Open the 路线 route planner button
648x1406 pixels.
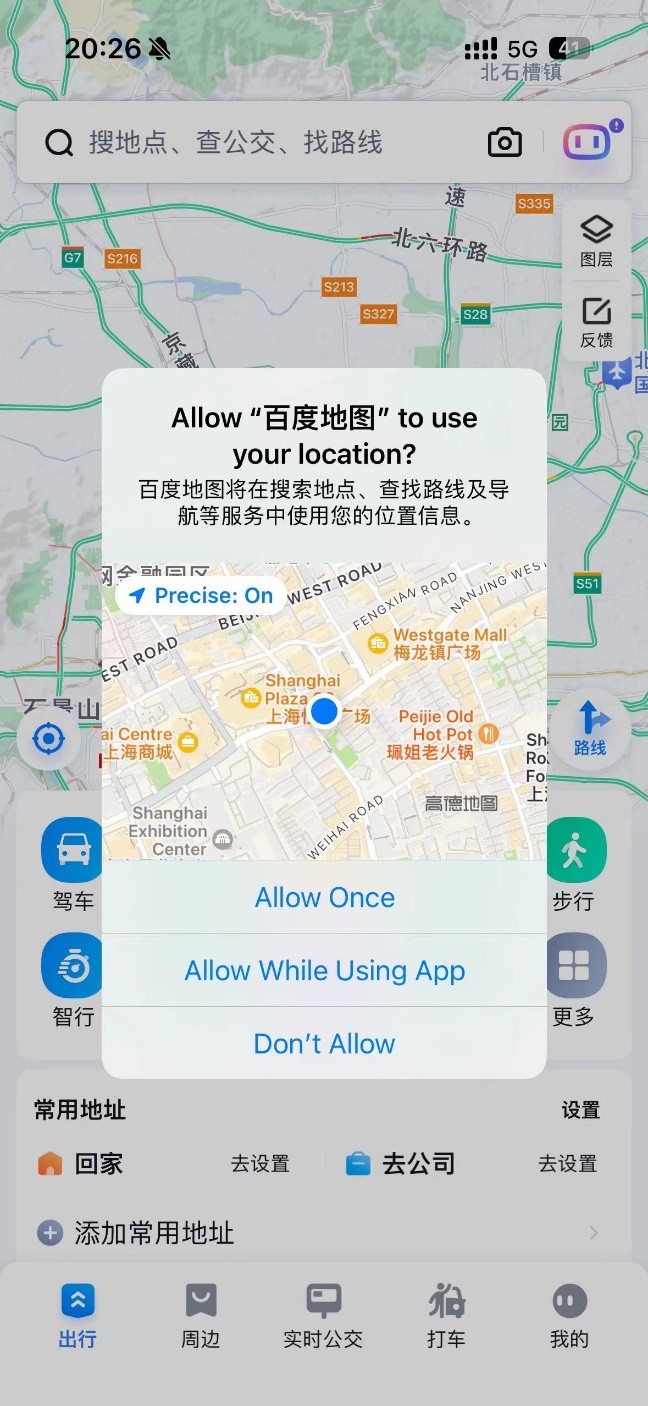(590, 728)
